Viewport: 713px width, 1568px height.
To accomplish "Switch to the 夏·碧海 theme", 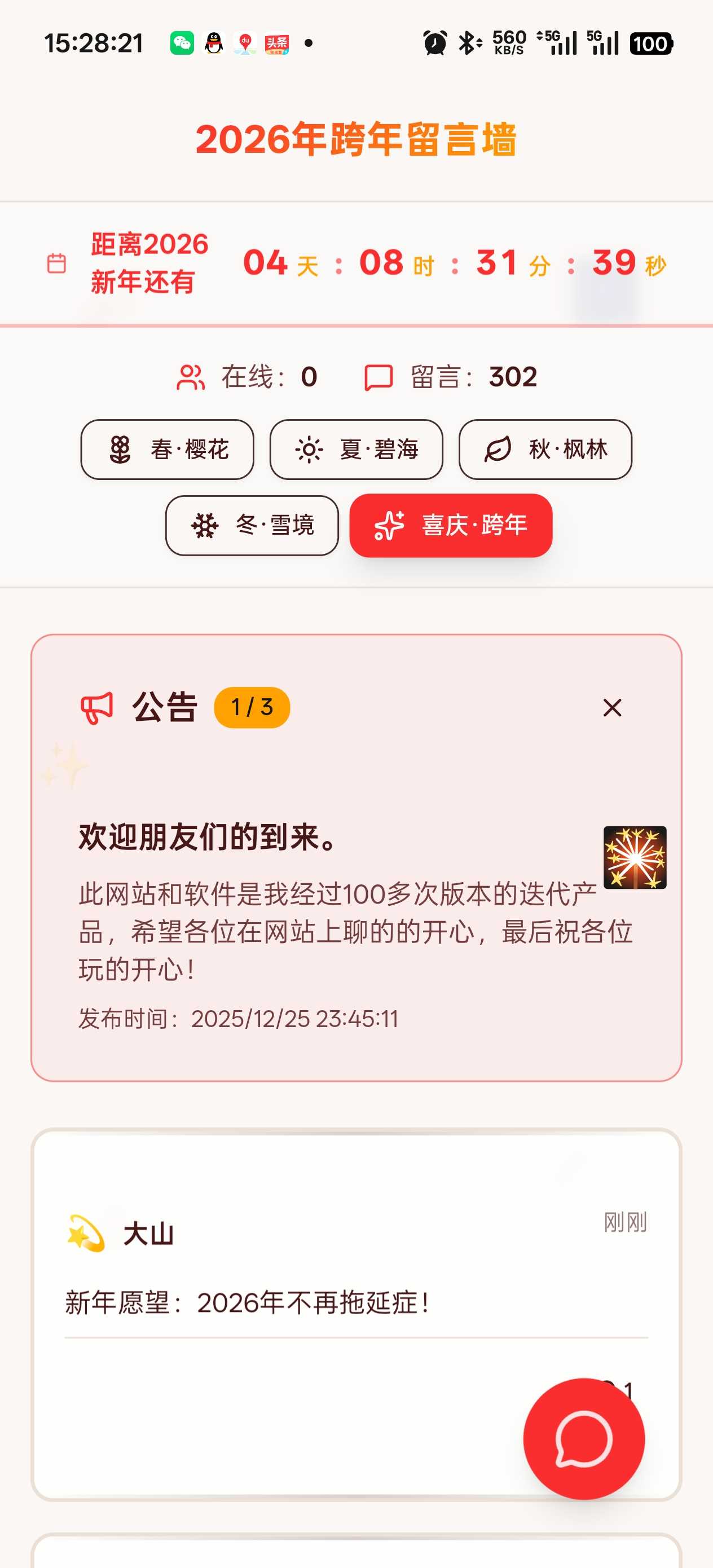I will 356,449.
